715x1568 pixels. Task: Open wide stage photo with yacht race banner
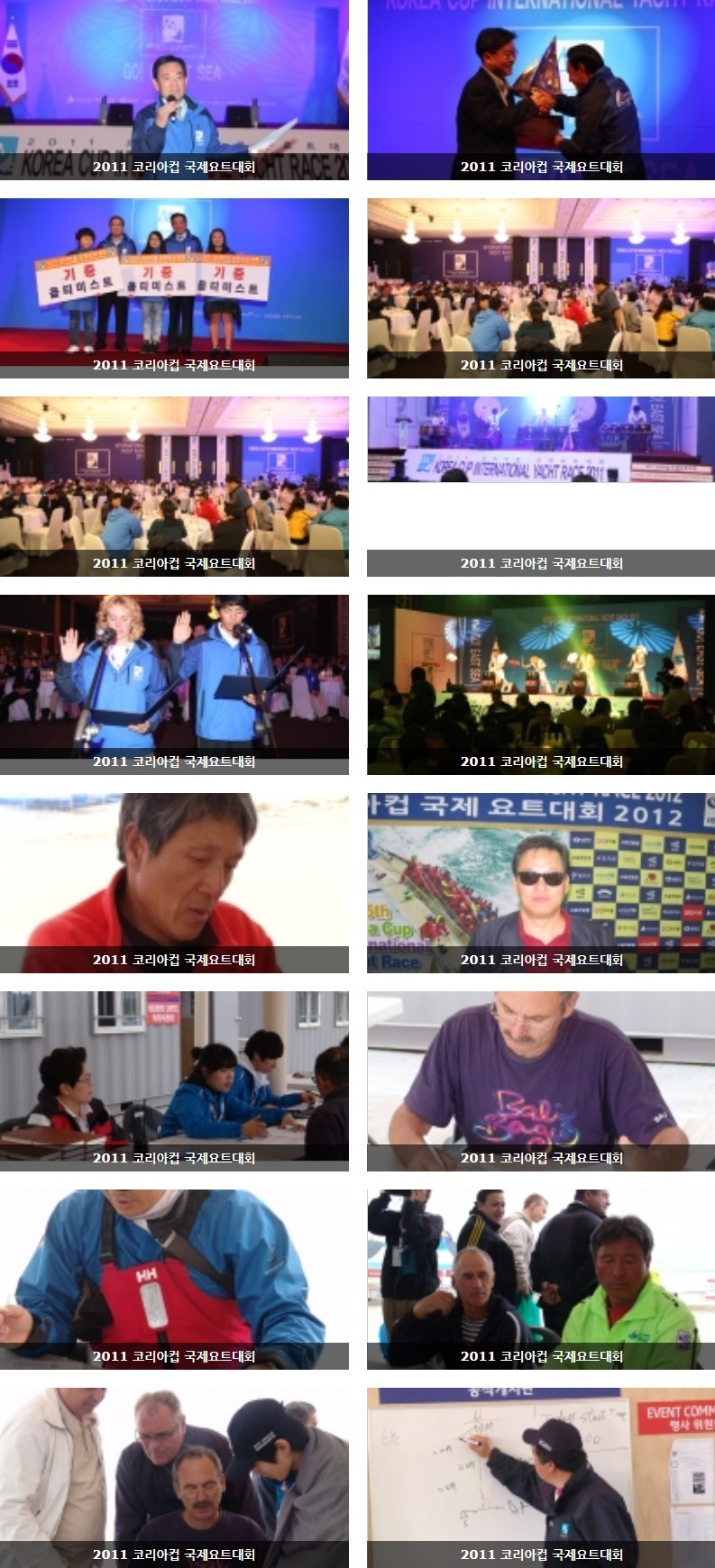[x=541, y=442]
